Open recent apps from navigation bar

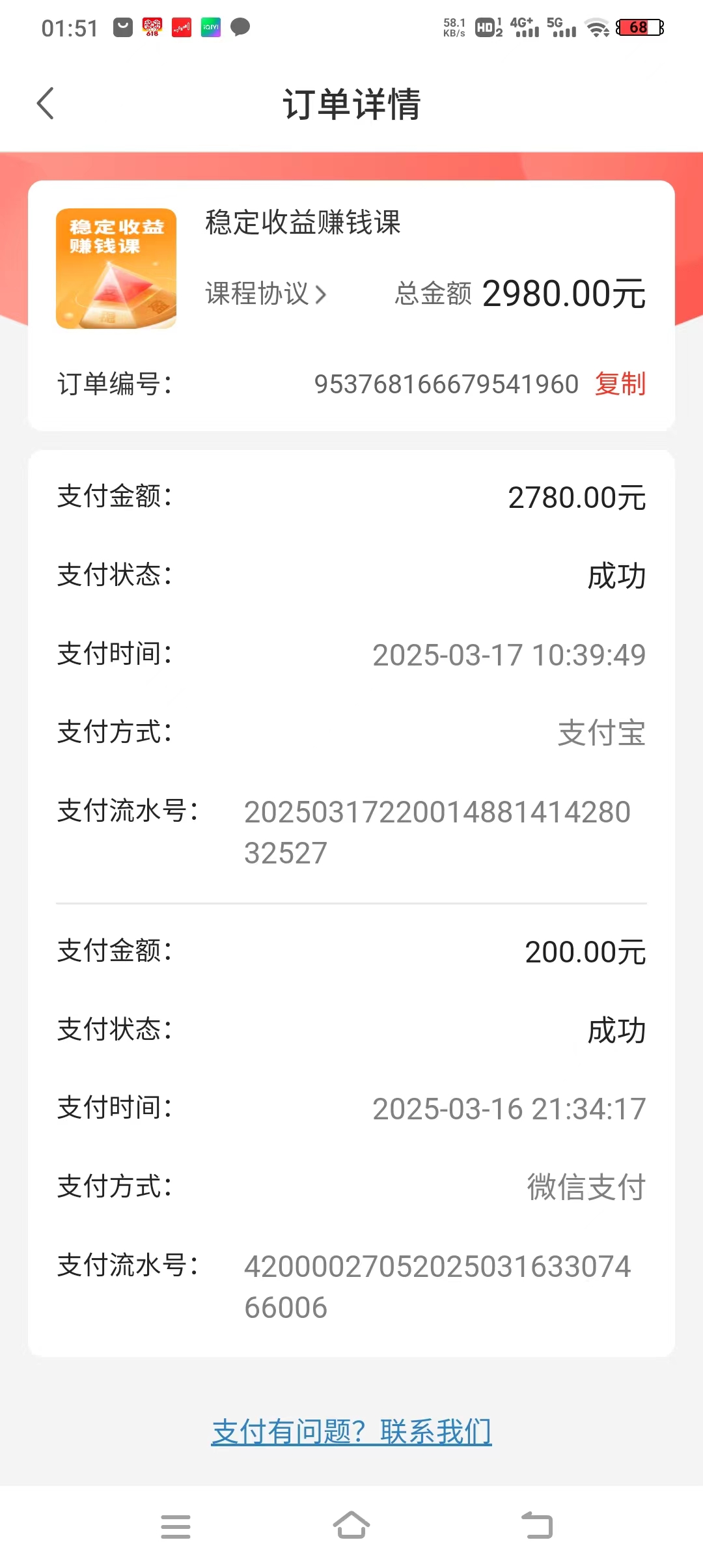pos(176,1526)
